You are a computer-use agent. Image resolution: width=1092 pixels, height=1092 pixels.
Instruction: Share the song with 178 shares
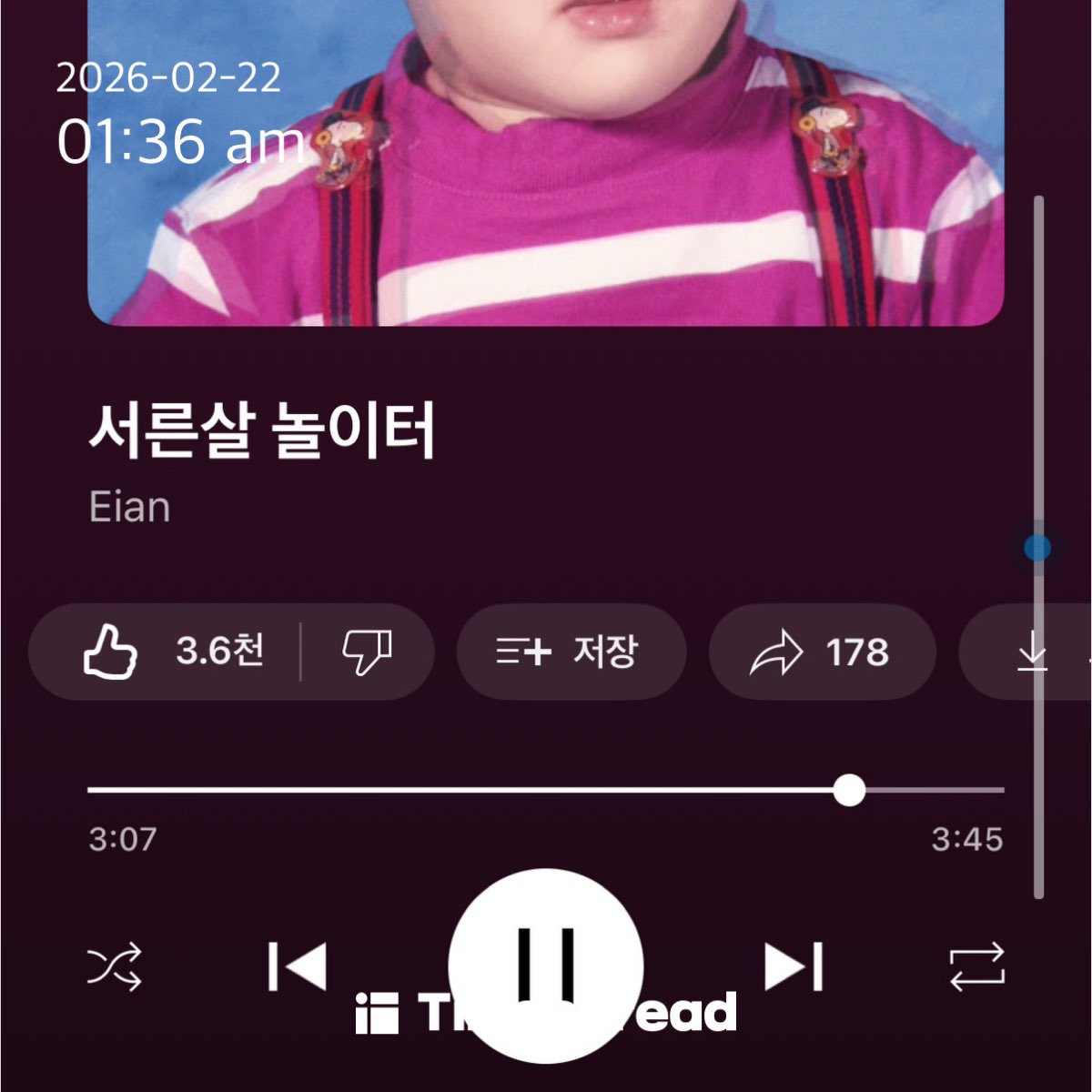point(822,652)
